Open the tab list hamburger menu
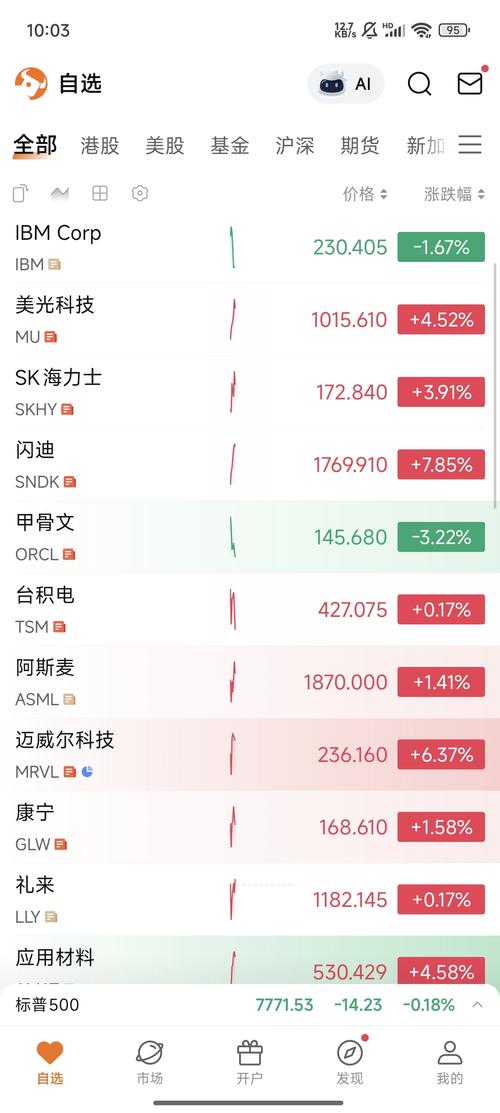500x1113 pixels. pyautogui.click(x=469, y=145)
